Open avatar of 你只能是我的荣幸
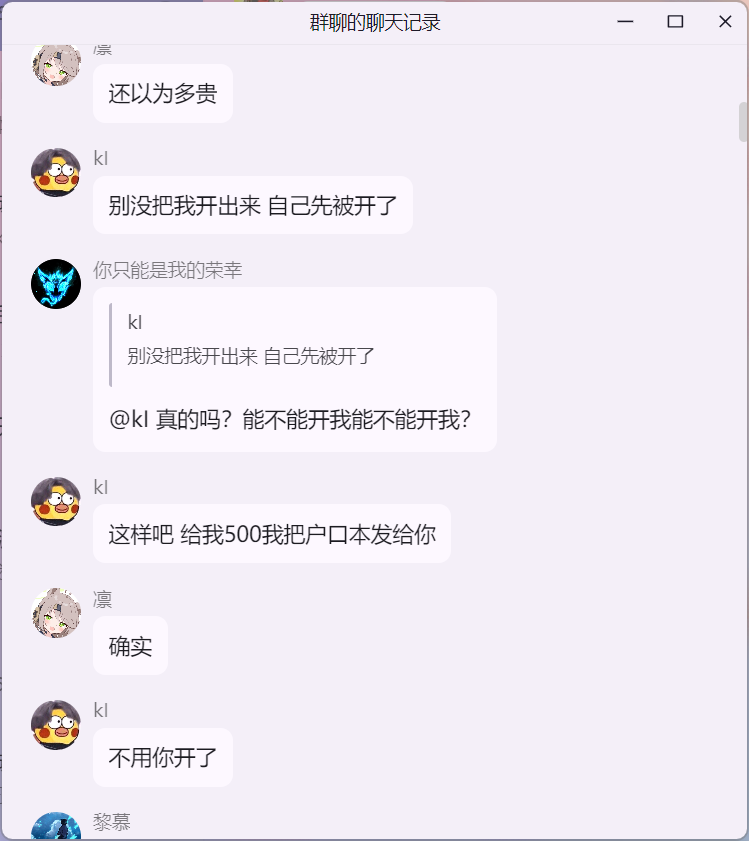Viewport: 749px width, 841px height. (56, 284)
